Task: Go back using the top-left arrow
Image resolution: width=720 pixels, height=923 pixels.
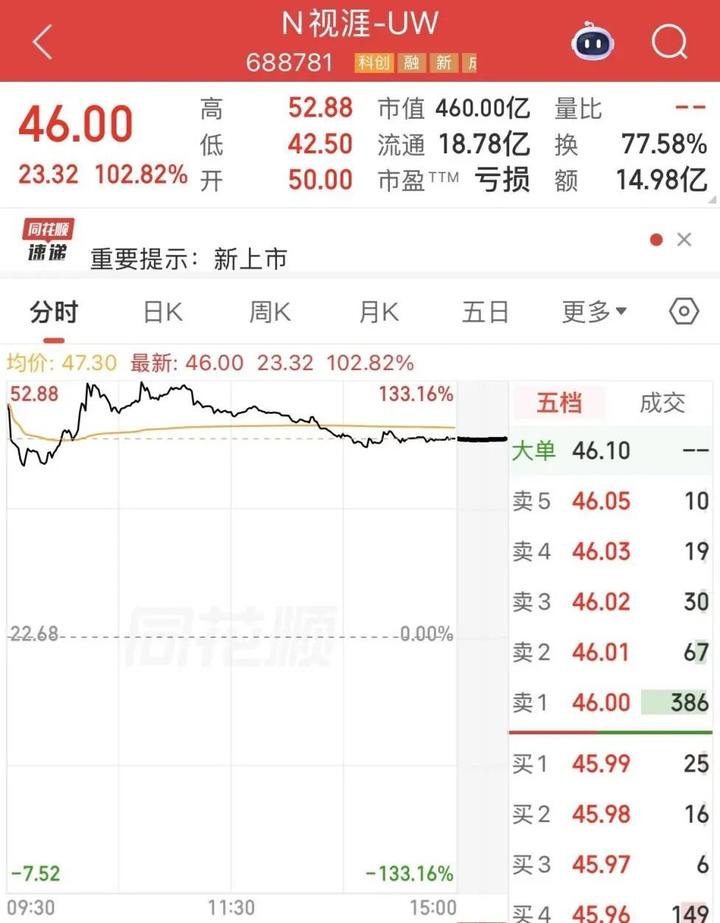Action: click(42, 43)
